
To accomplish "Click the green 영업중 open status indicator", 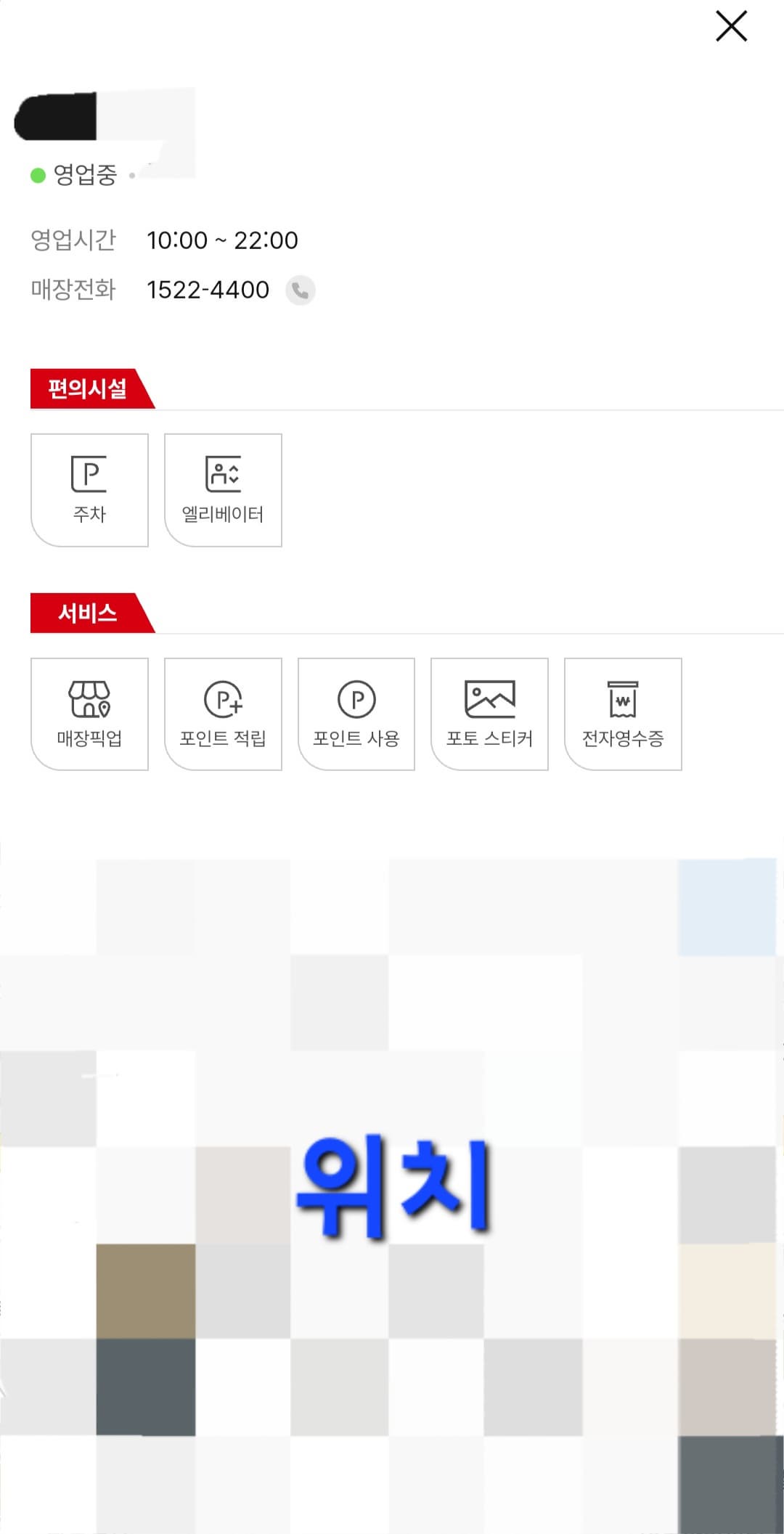I will 36,174.
